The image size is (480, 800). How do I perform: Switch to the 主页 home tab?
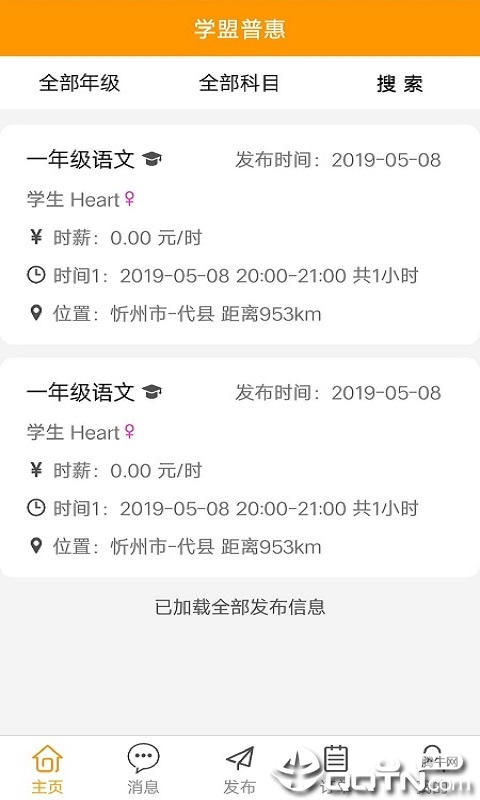47,769
